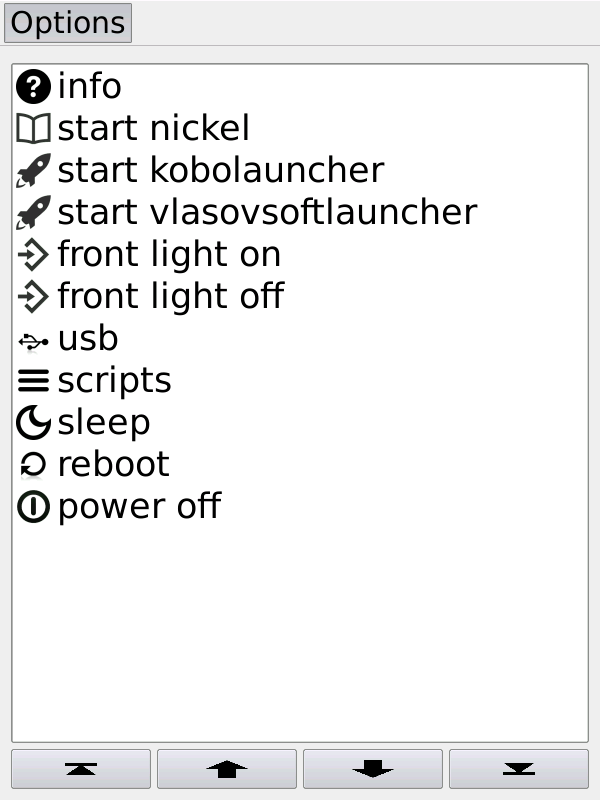This screenshot has height=800, width=600.
Task: Select reboot
Action: [112, 465]
